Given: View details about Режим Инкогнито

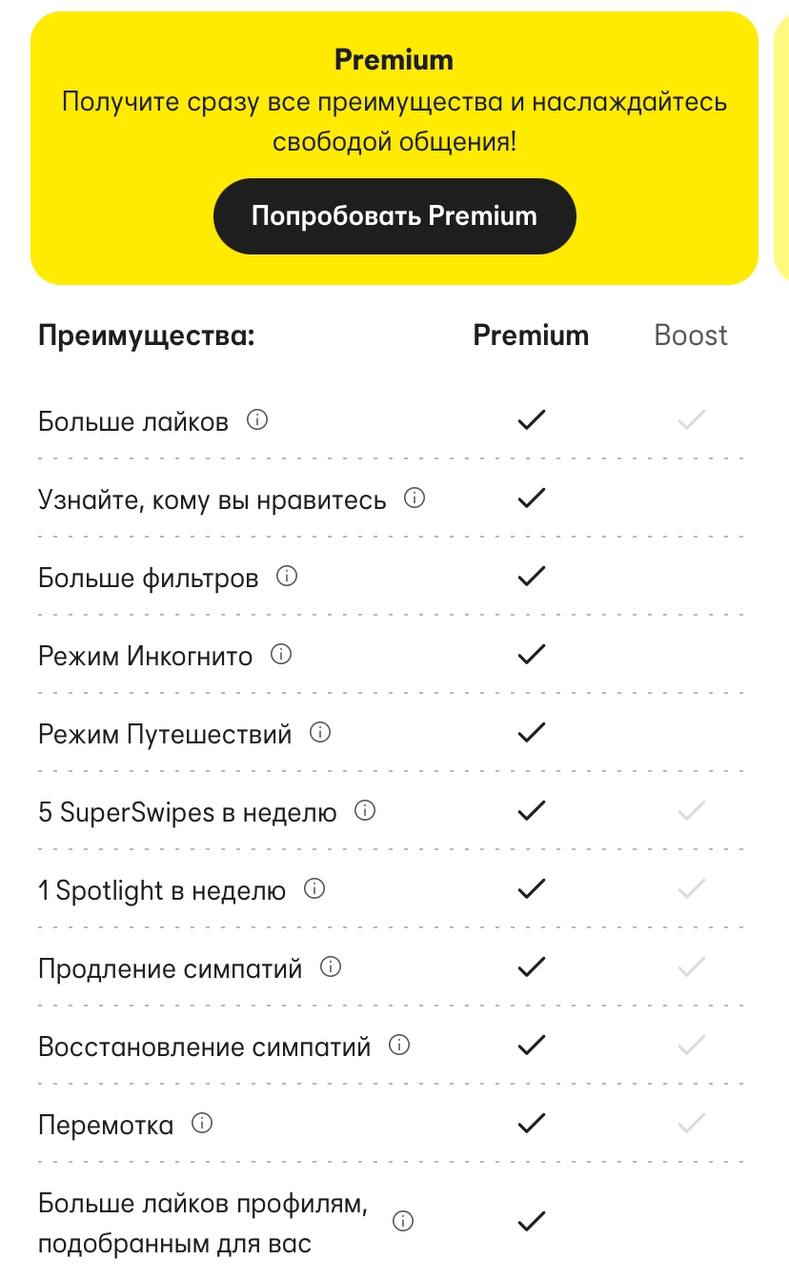Looking at the screenshot, I should pos(281,655).
